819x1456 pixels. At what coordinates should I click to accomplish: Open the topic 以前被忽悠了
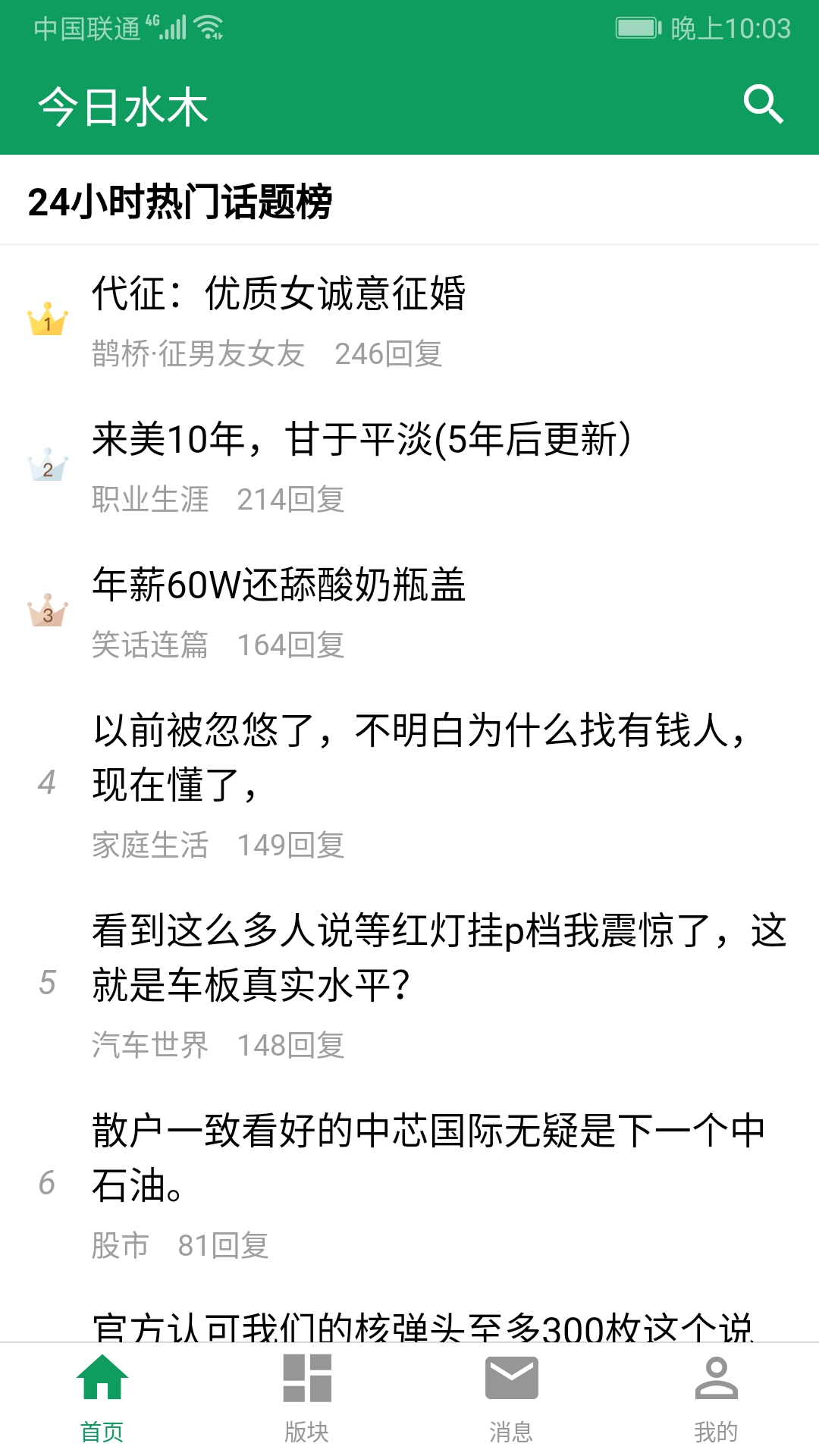pyautogui.click(x=419, y=757)
